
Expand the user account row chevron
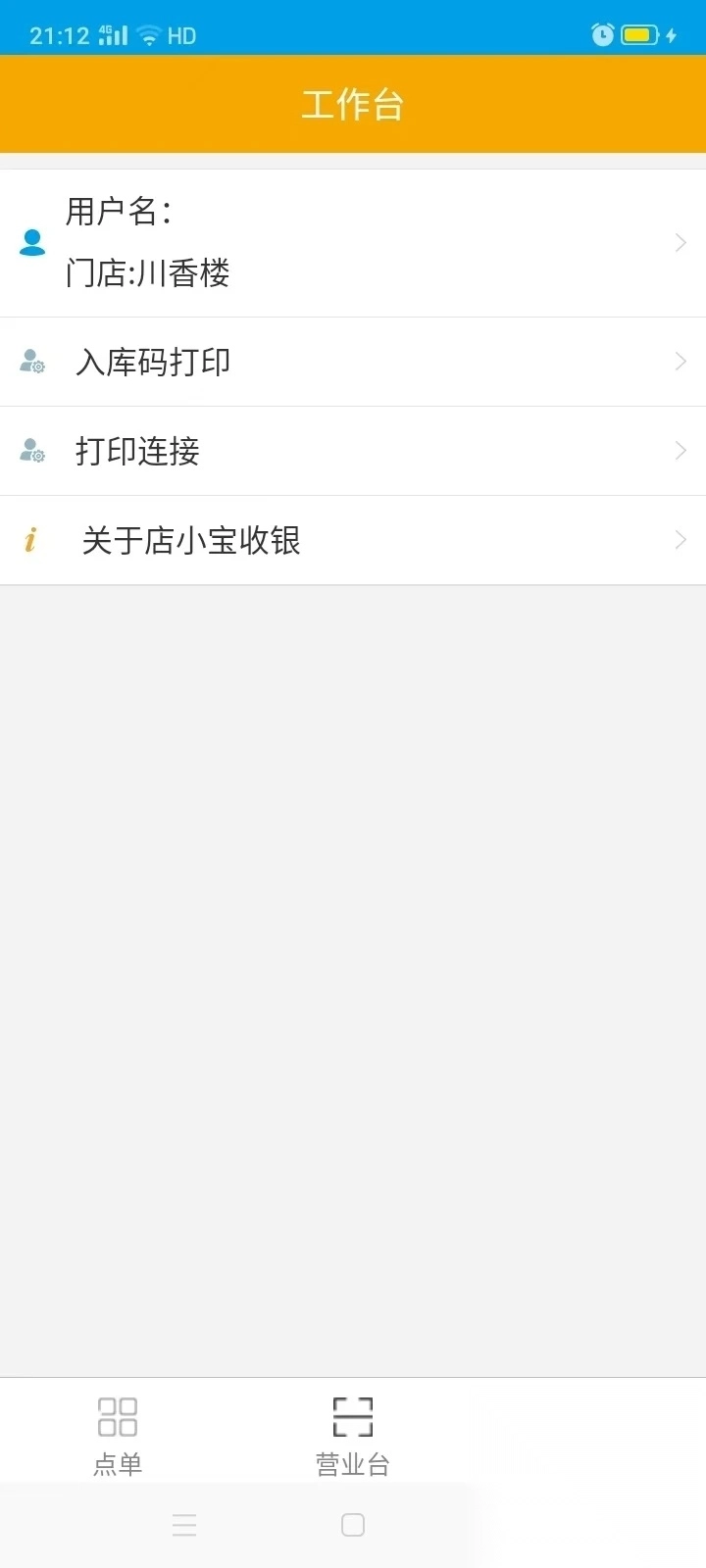point(680,242)
